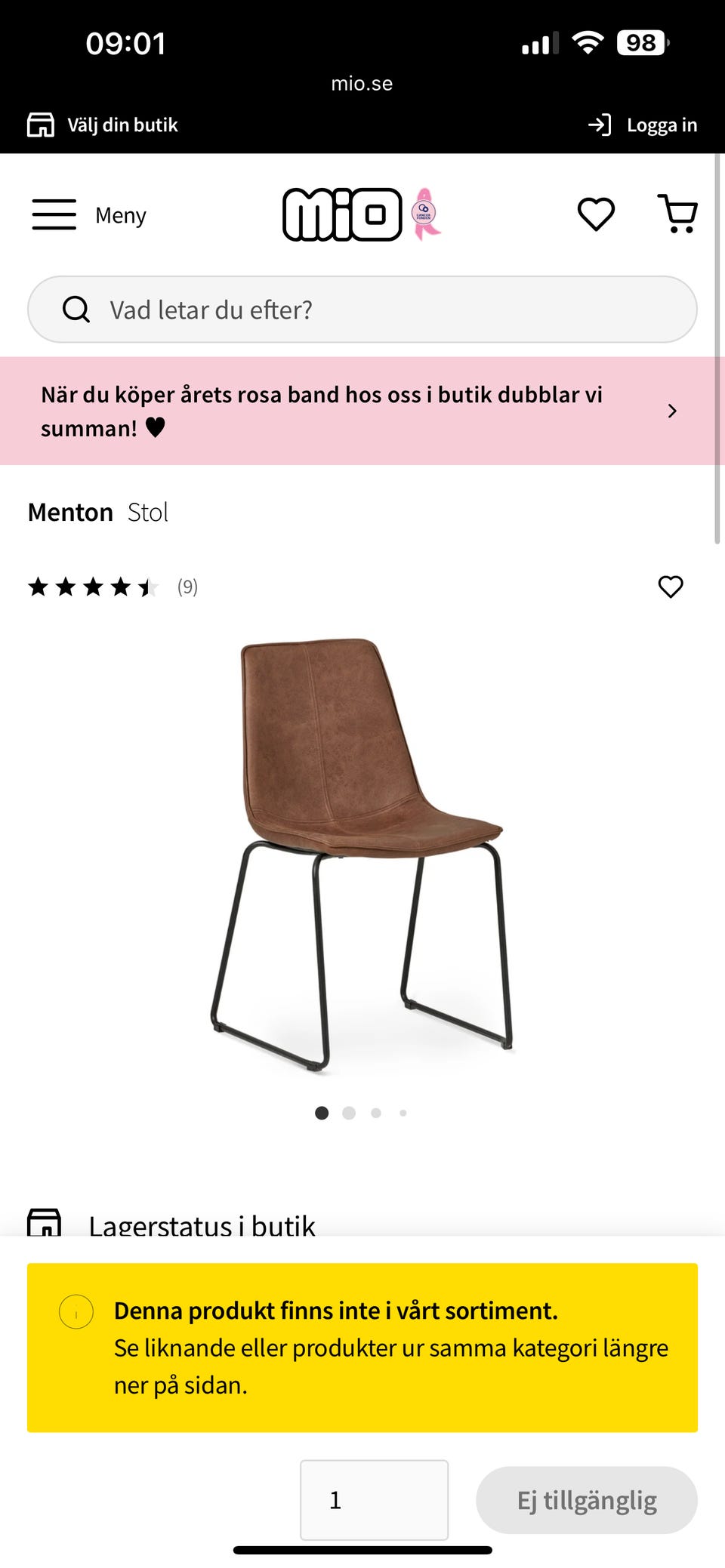Tap the 'Ej tillgänglig' button

(586, 1499)
